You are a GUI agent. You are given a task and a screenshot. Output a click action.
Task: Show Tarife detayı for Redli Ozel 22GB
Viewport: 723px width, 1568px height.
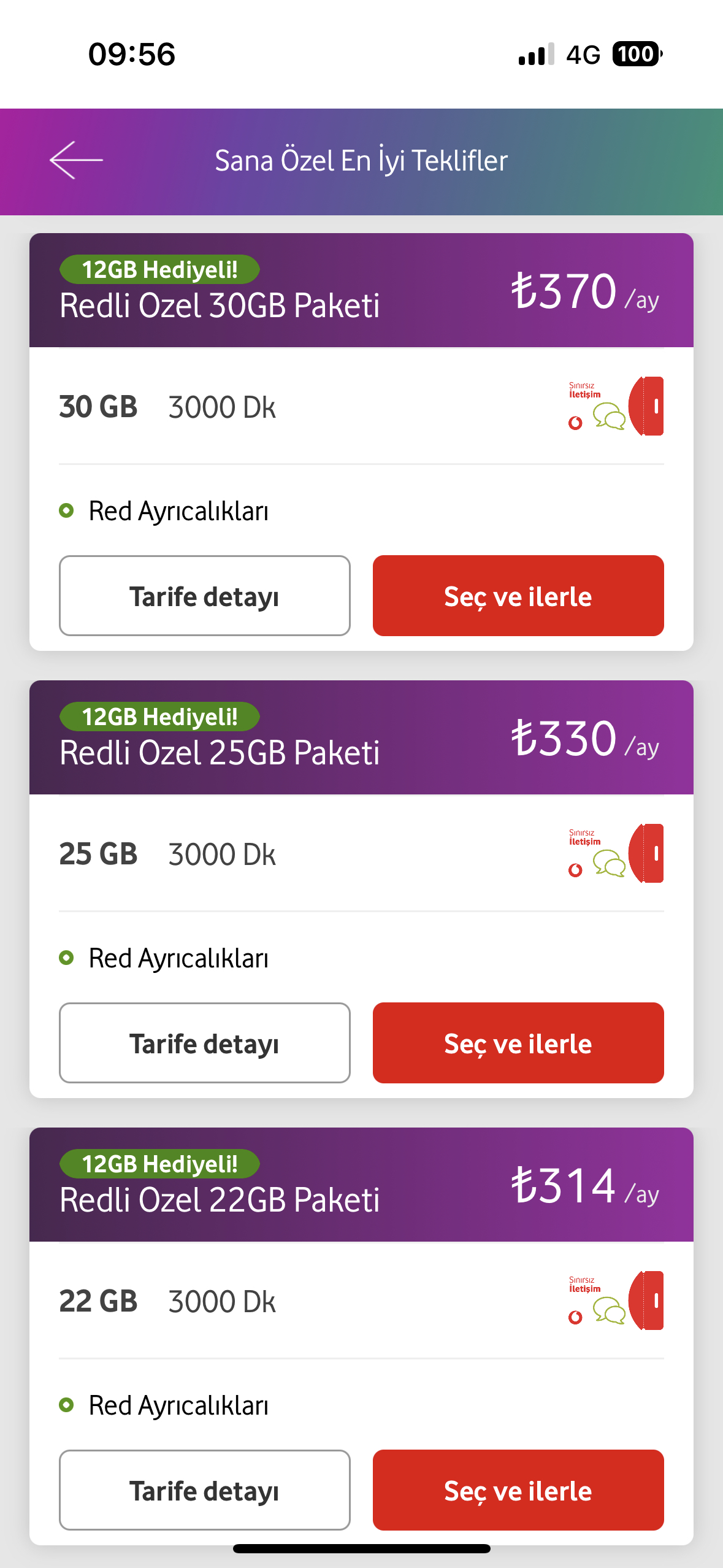point(205,1490)
